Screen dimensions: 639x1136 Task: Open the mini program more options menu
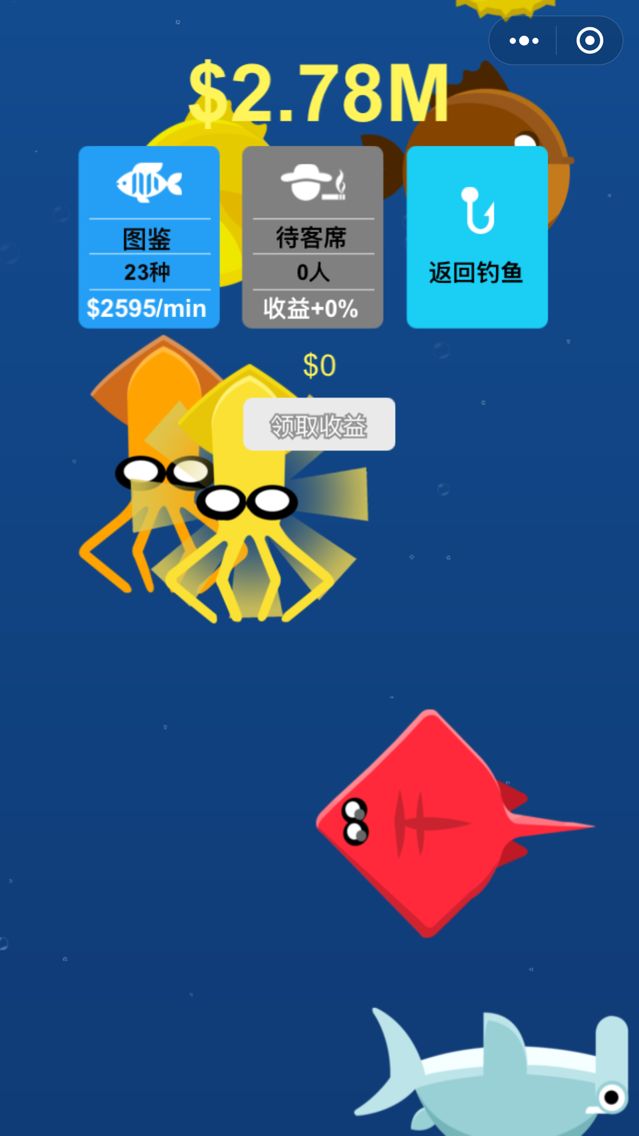click(x=524, y=41)
